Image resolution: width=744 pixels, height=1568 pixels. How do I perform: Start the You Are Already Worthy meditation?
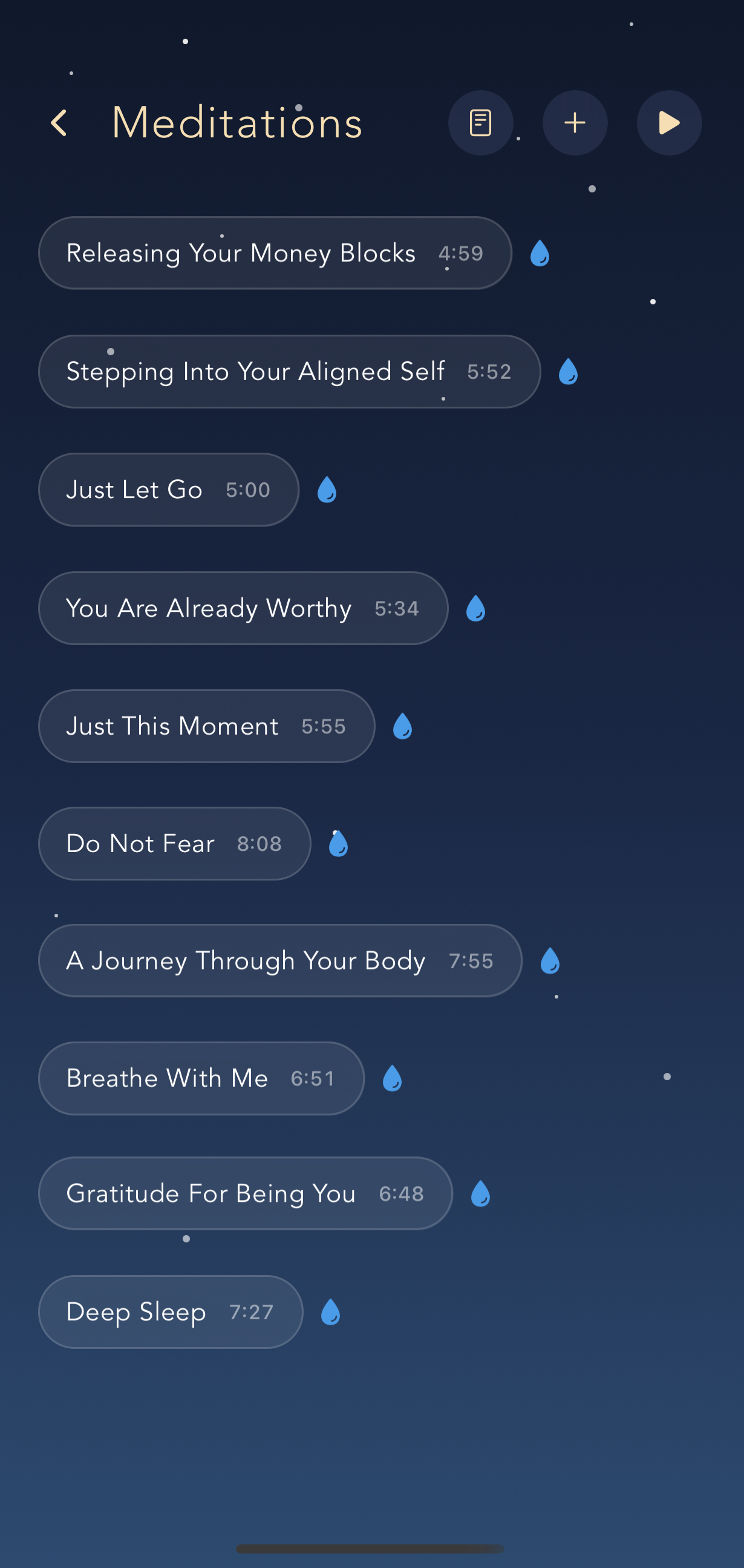click(x=242, y=608)
